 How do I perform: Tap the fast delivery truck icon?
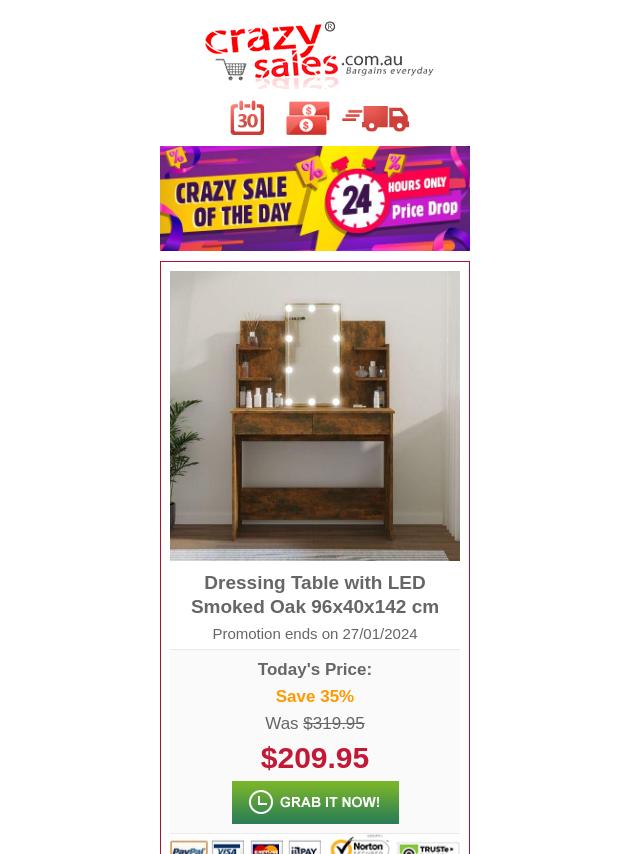[x=377, y=118]
